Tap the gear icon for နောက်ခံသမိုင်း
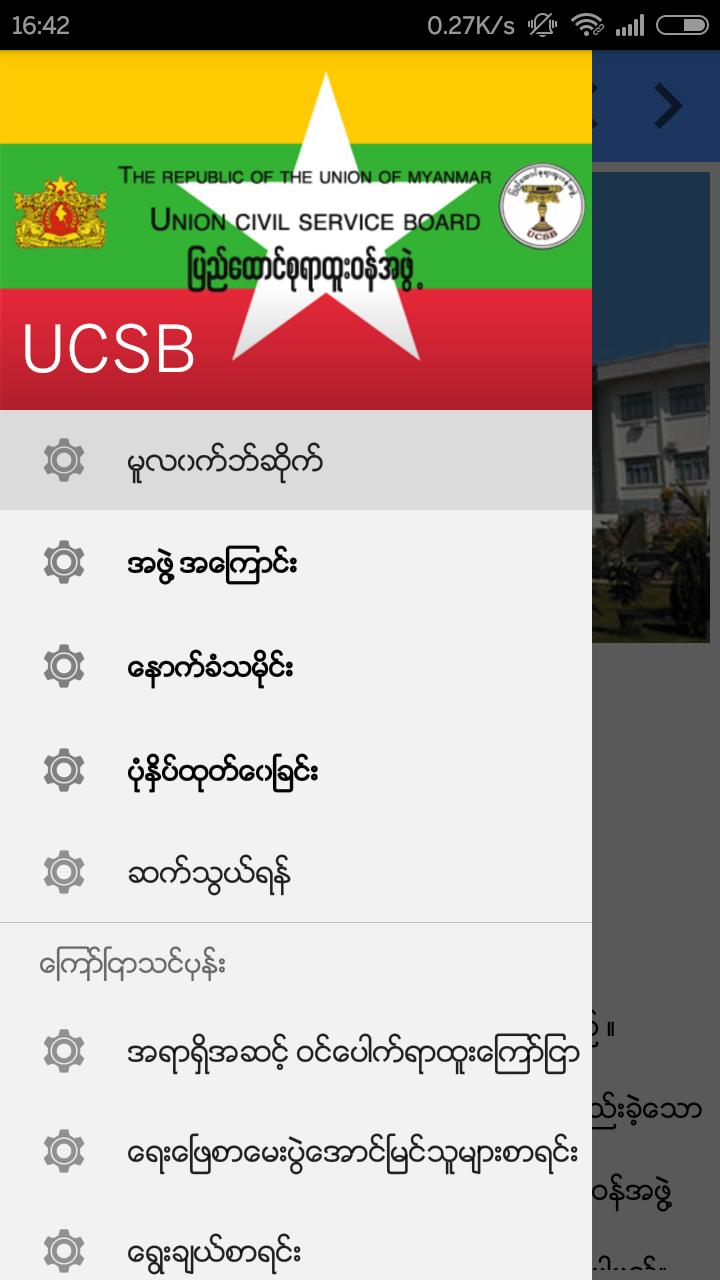This screenshot has width=720, height=1280. (x=63, y=667)
